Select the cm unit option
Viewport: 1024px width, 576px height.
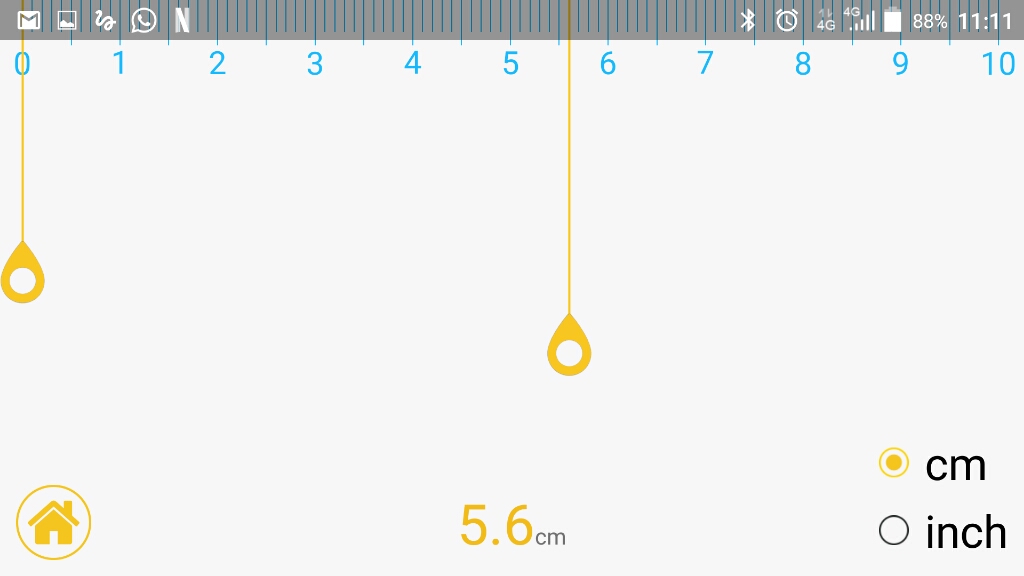[893, 463]
